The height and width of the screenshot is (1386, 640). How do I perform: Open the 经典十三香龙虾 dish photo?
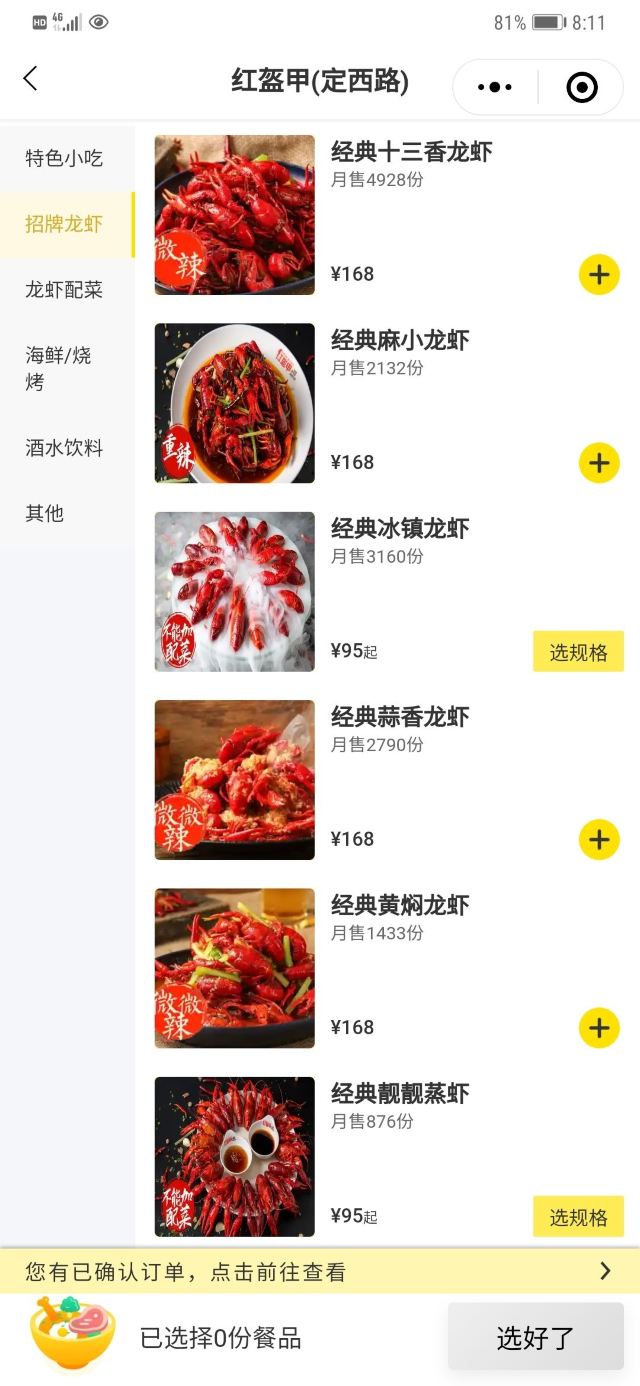235,215
